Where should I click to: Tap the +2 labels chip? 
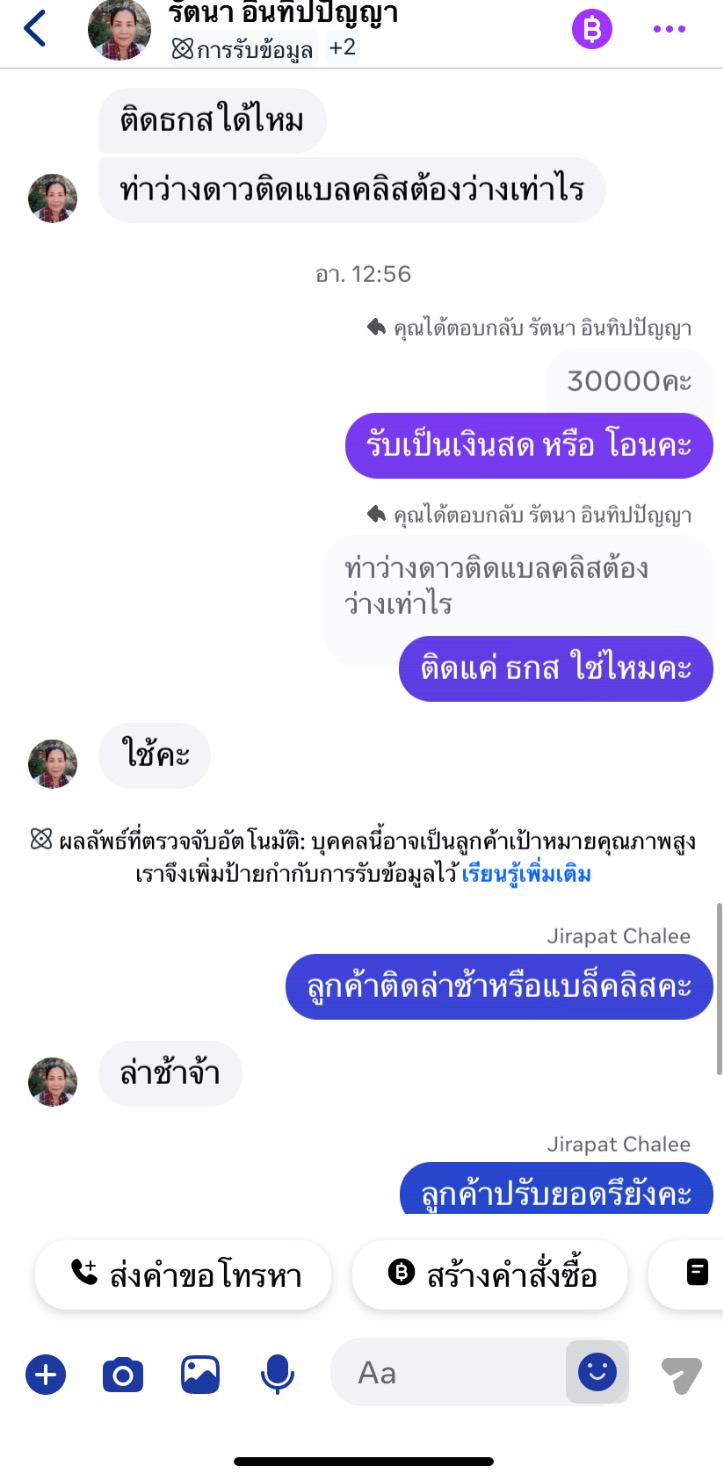point(342,47)
